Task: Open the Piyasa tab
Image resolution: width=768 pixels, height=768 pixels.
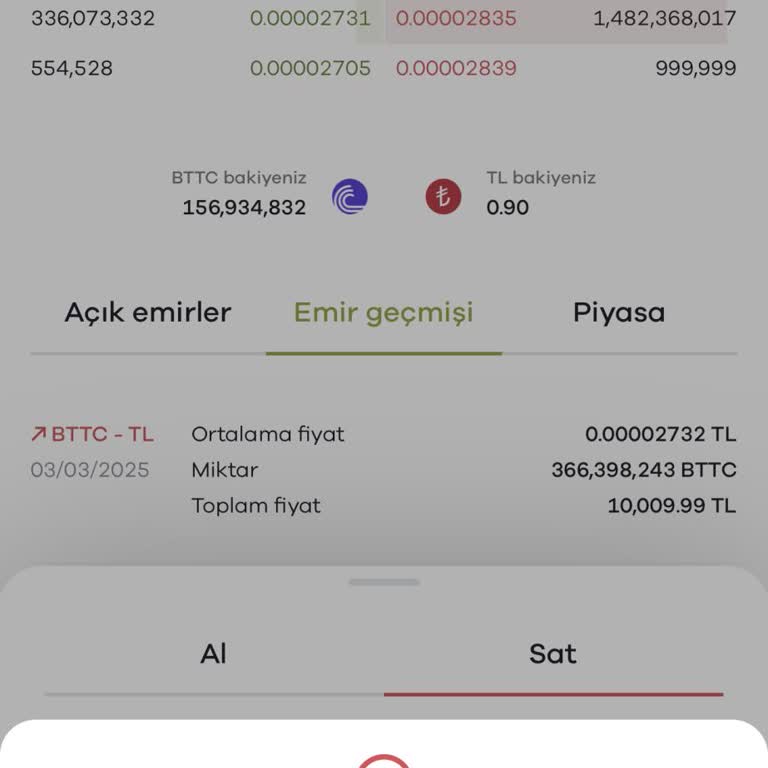Action: pos(618,313)
